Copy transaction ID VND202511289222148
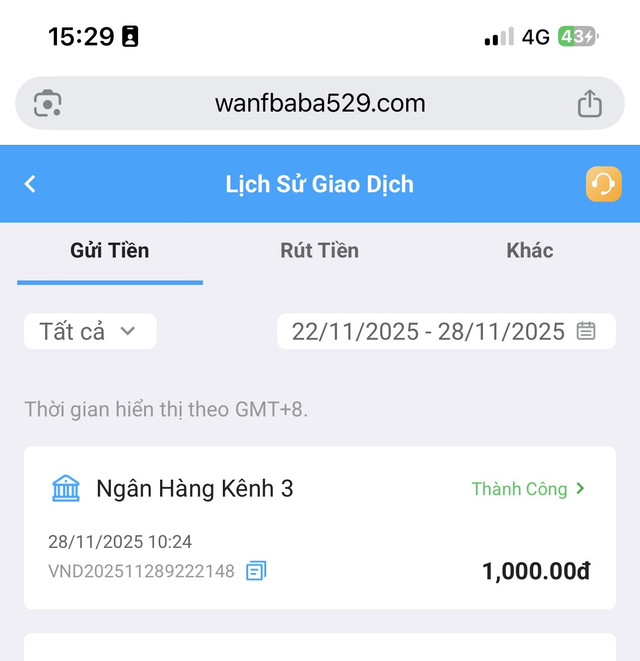Viewport: 640px width, 661px height. (257, 571)
